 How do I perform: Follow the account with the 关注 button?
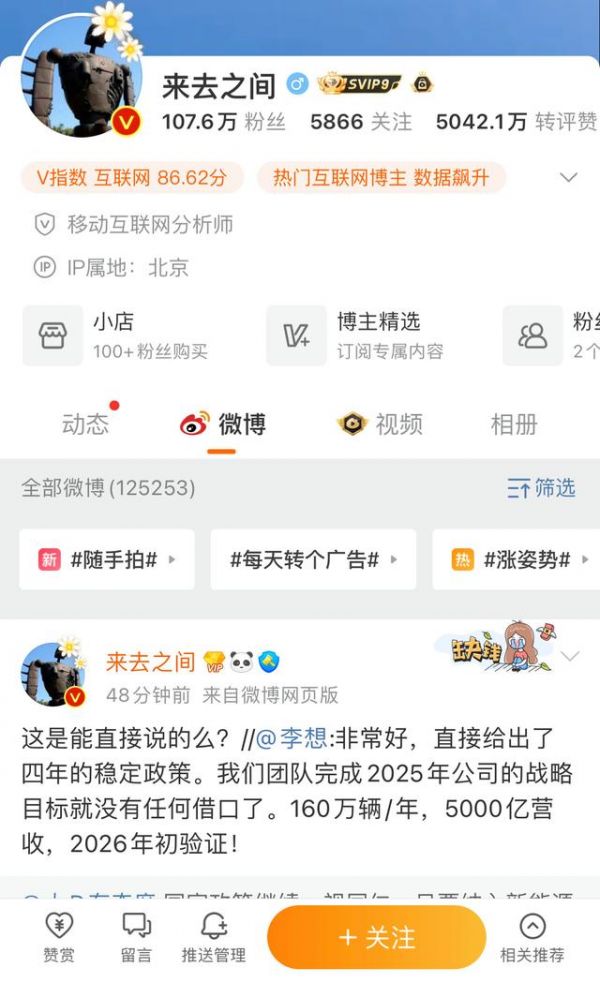[x=376, y=937]
